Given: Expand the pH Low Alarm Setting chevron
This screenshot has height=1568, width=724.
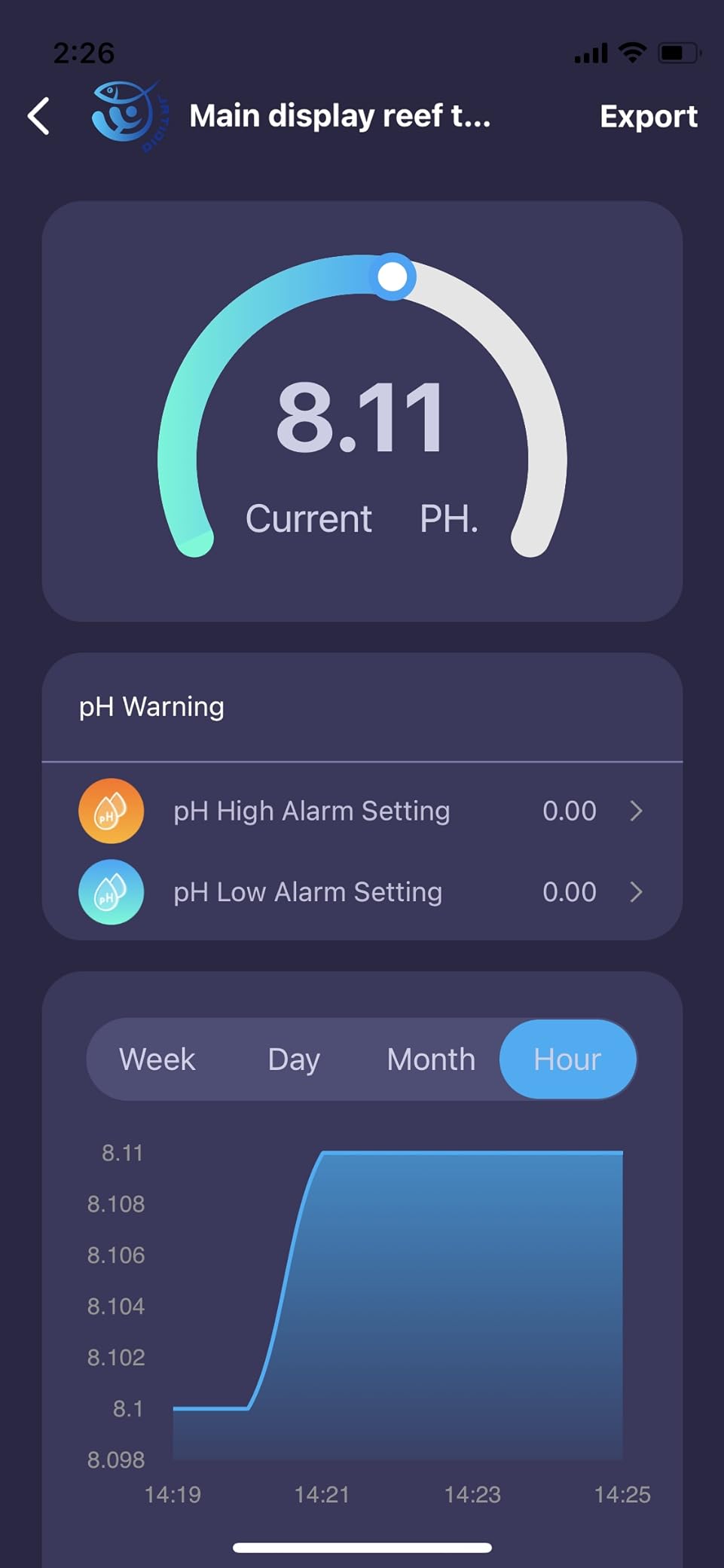Looking at the screenshot, I should pyautogui.click(x=637, y=892).
